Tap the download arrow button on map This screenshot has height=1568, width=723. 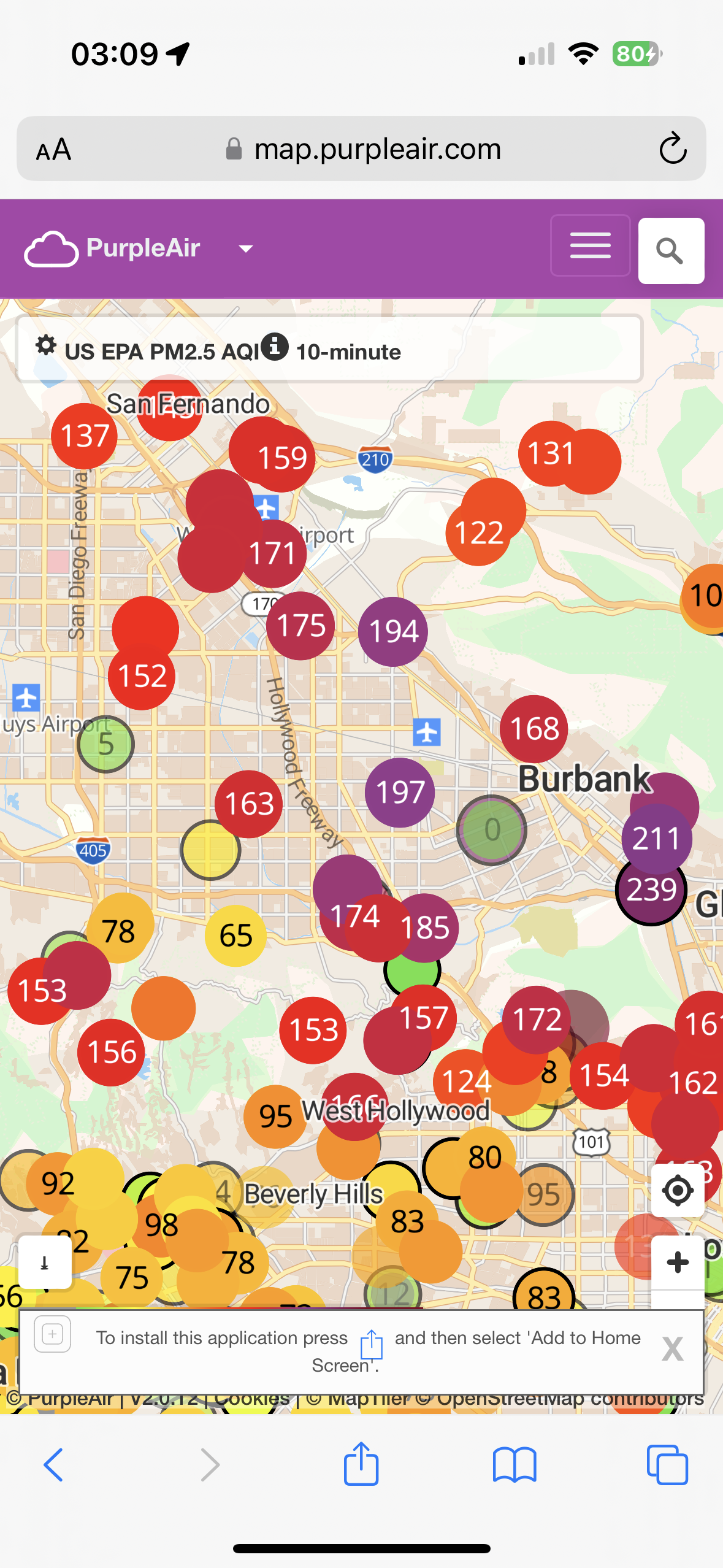(x=45, y=1262)
